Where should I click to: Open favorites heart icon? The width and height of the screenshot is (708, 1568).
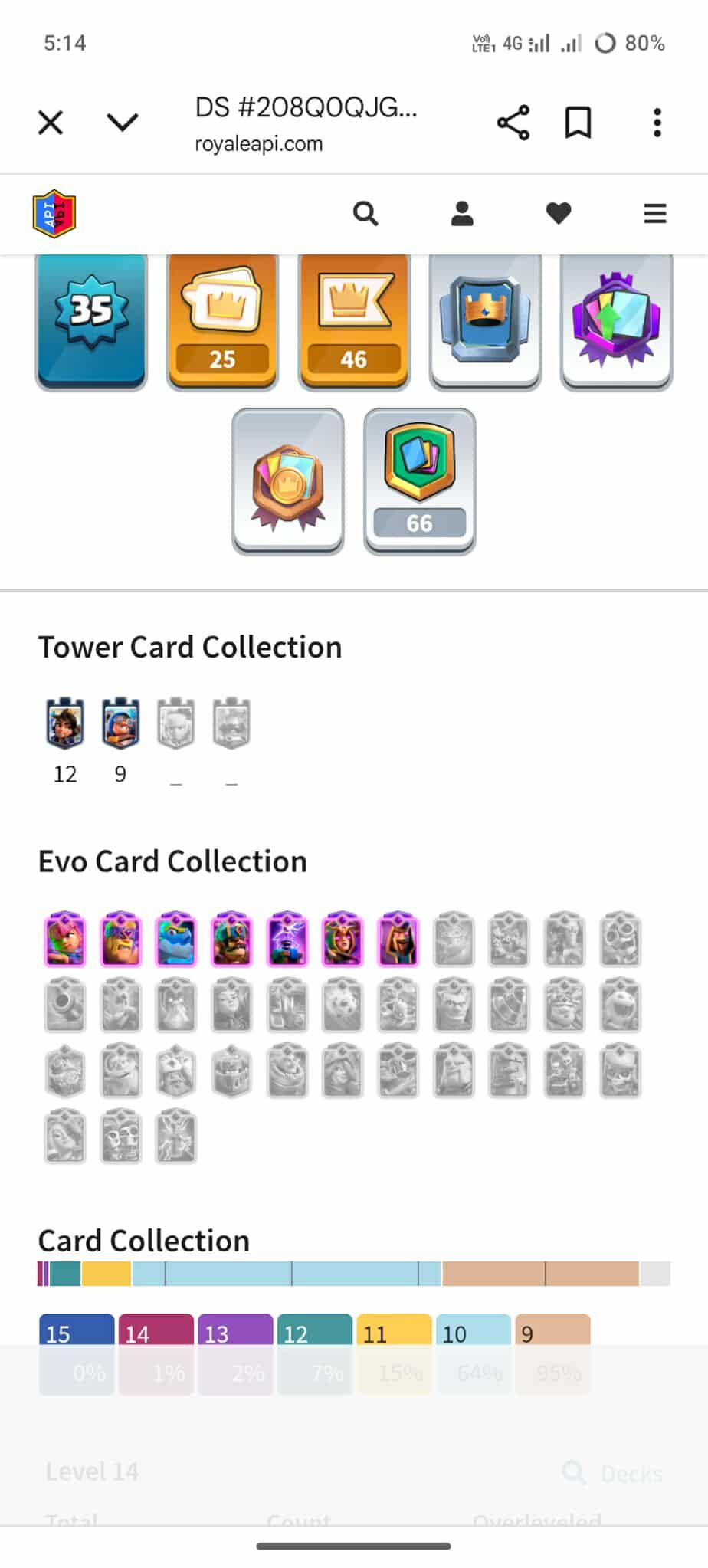point(559,214)
